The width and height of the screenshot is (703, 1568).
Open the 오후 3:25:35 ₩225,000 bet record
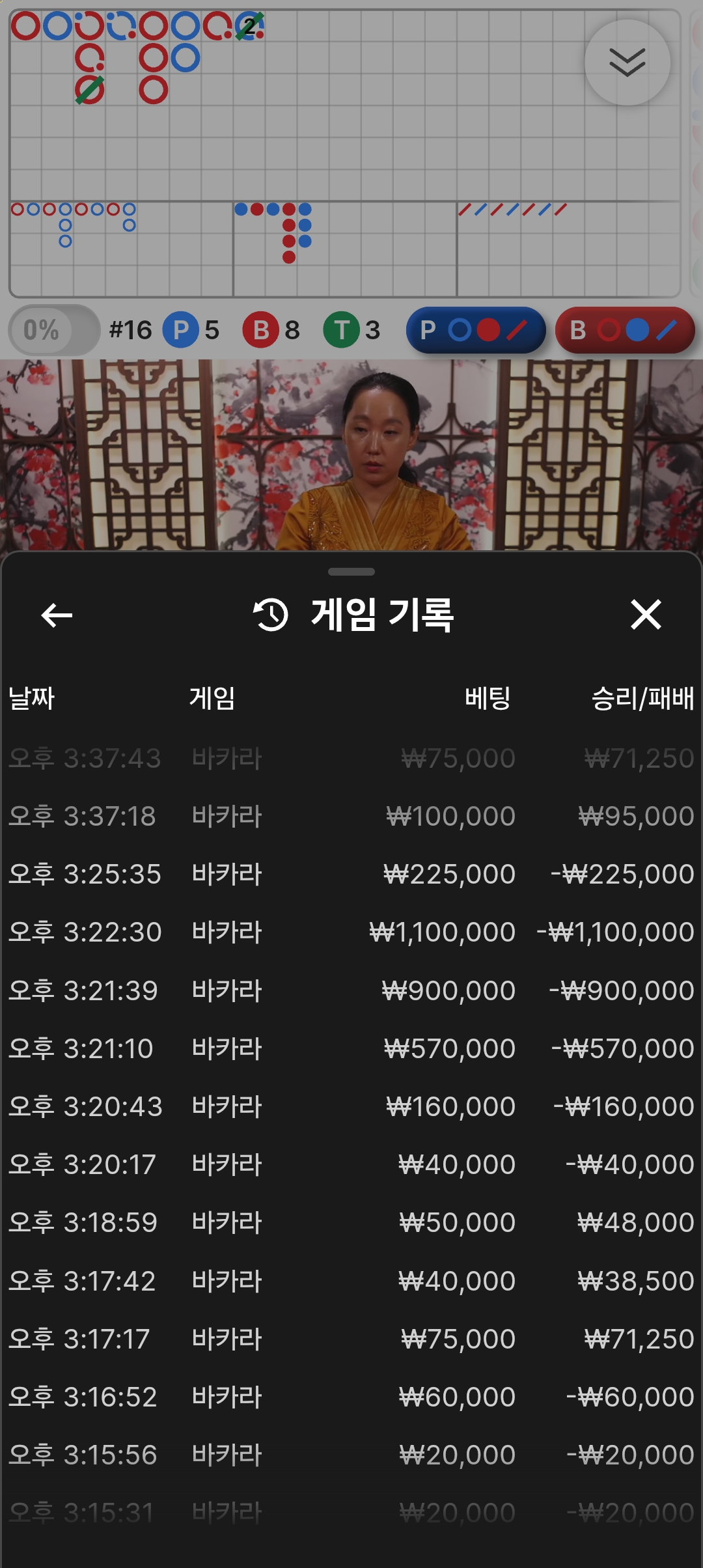click(x=351, y=874)
